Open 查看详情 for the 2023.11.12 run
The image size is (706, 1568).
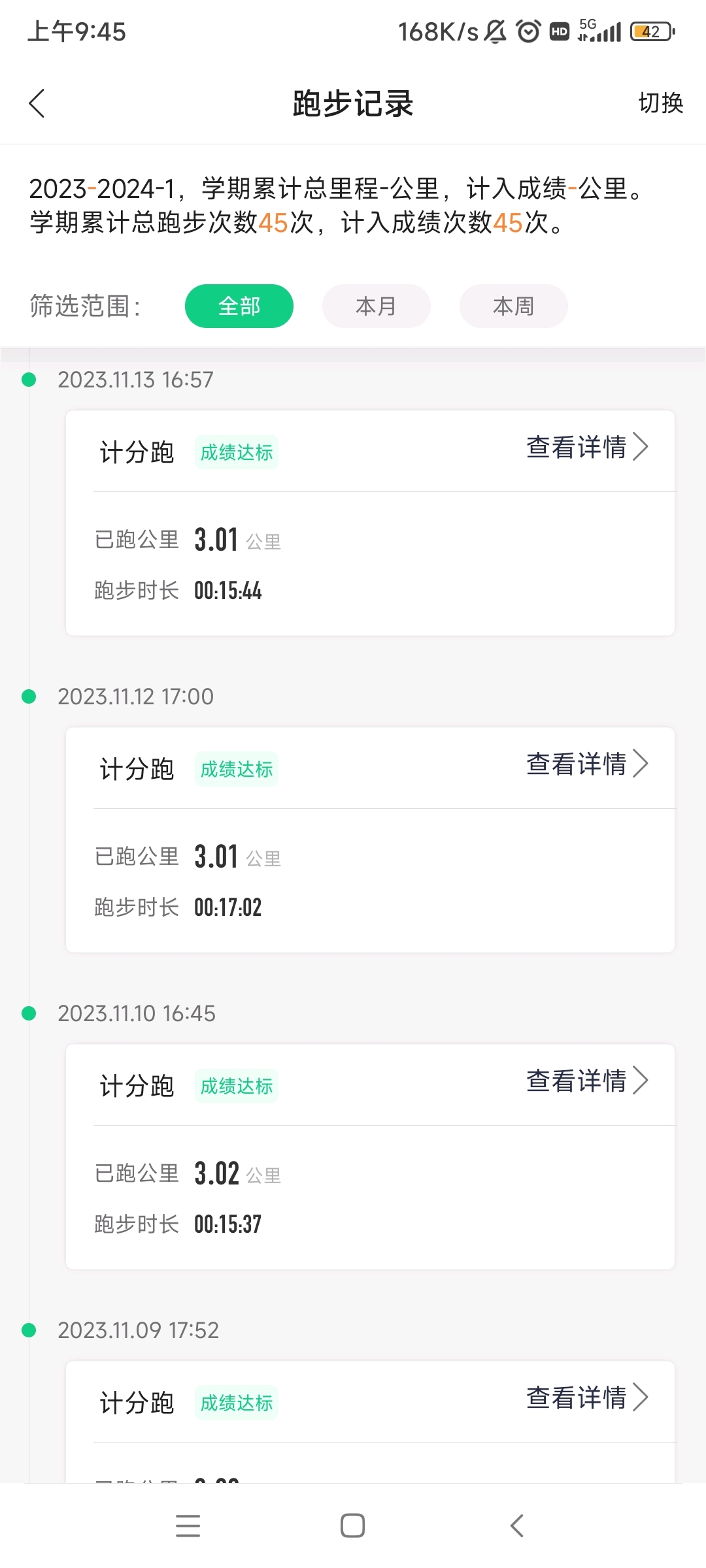point(587,764)
